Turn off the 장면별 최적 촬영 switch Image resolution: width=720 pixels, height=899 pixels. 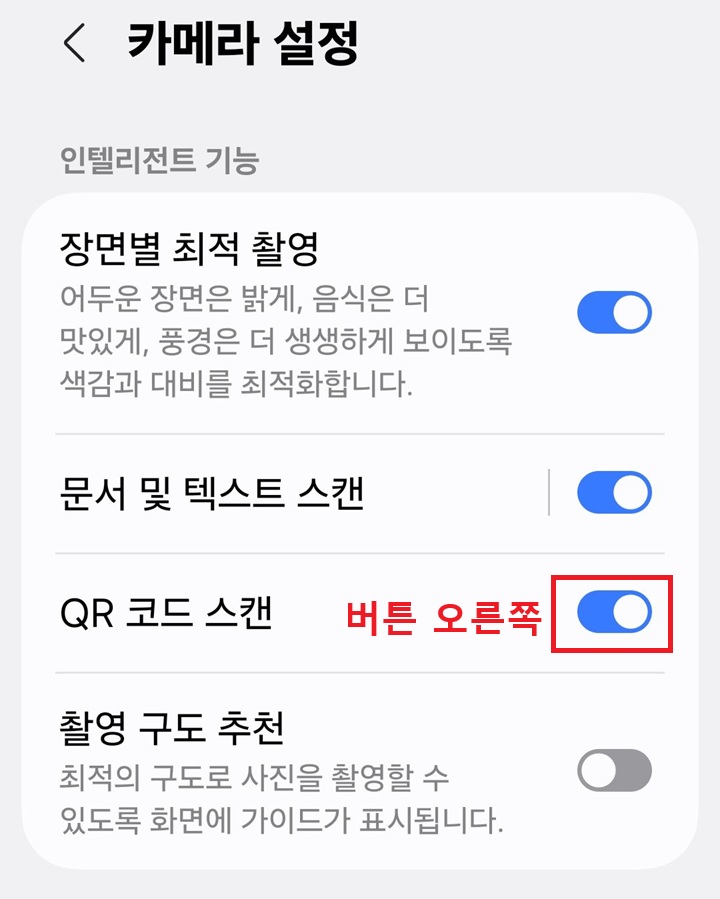(x=615, y=312)
